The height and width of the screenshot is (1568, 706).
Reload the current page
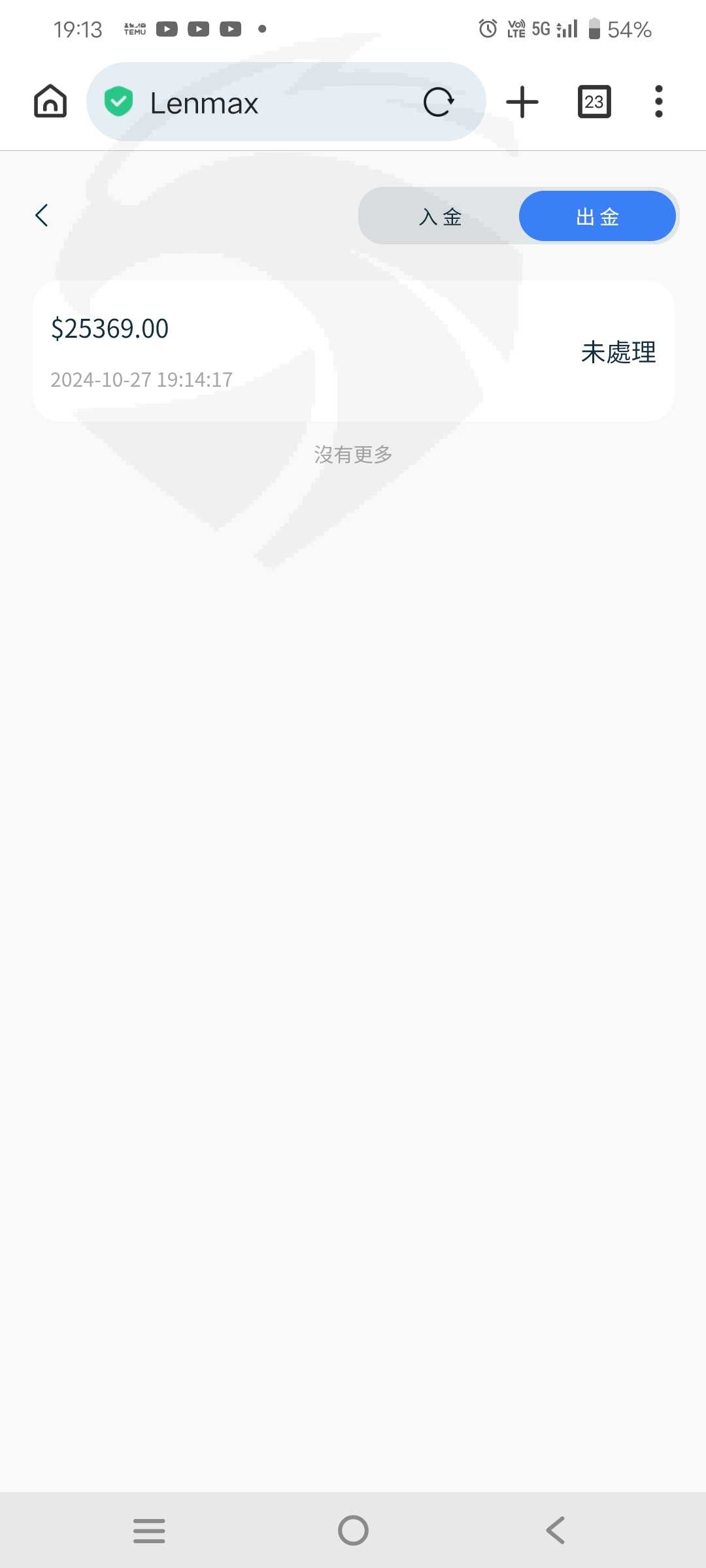point(439,102)
